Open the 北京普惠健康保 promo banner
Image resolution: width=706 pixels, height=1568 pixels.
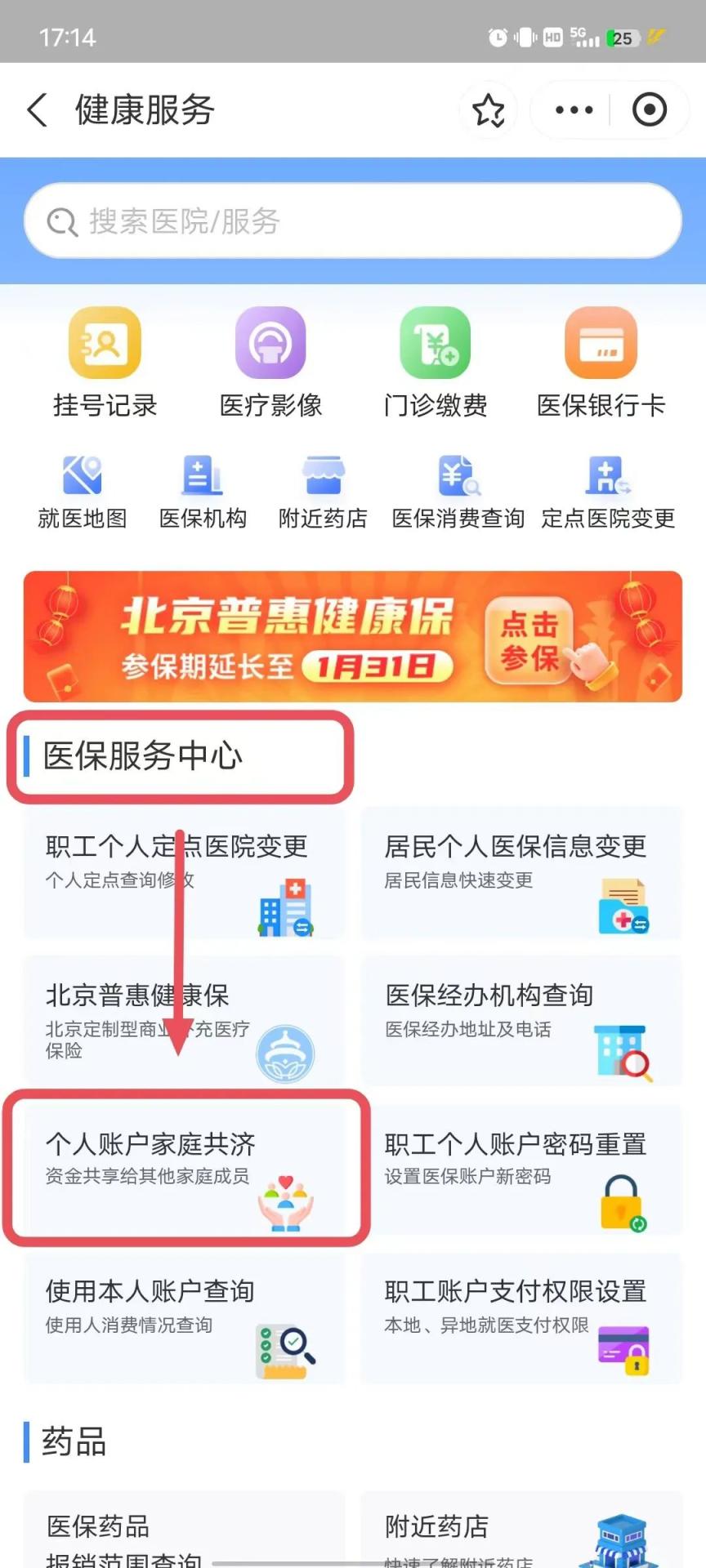tap(353, 636)
